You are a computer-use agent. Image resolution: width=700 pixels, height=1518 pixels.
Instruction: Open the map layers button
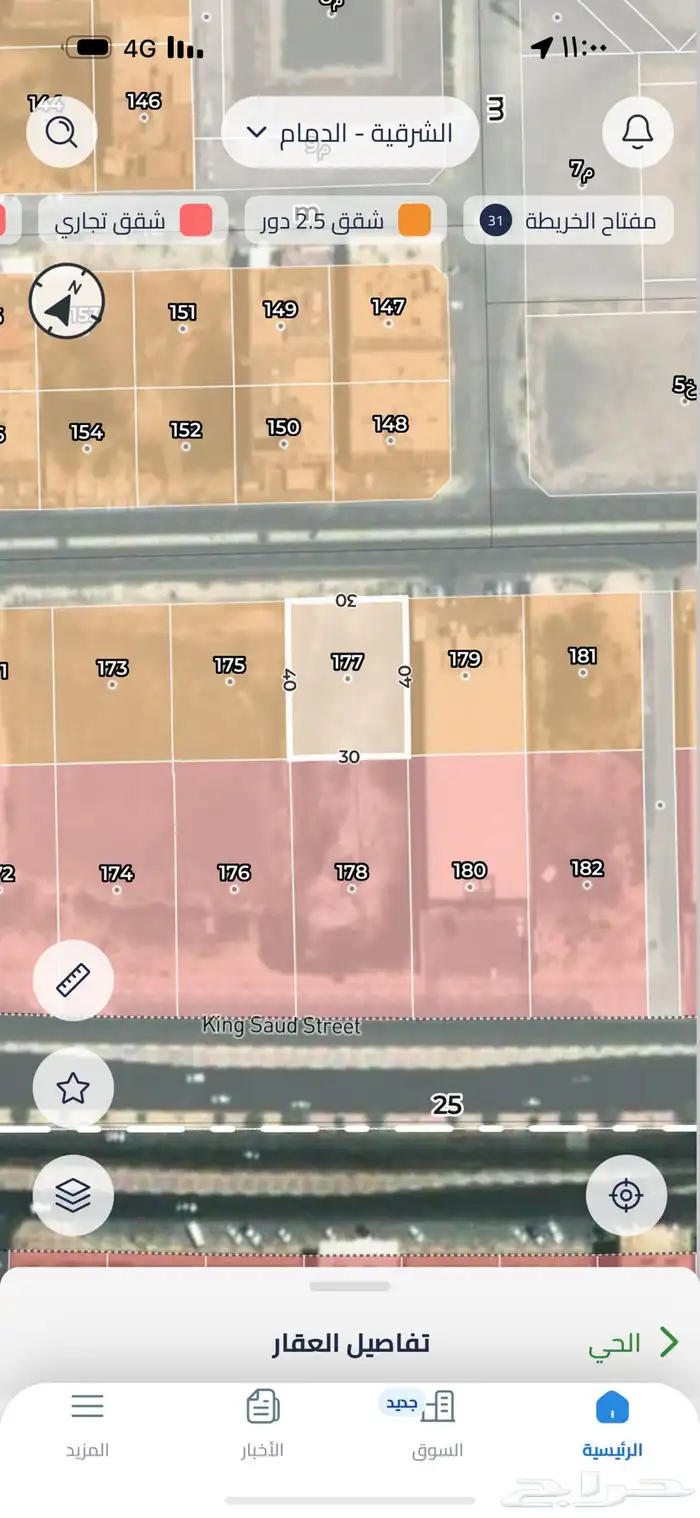73,1195
